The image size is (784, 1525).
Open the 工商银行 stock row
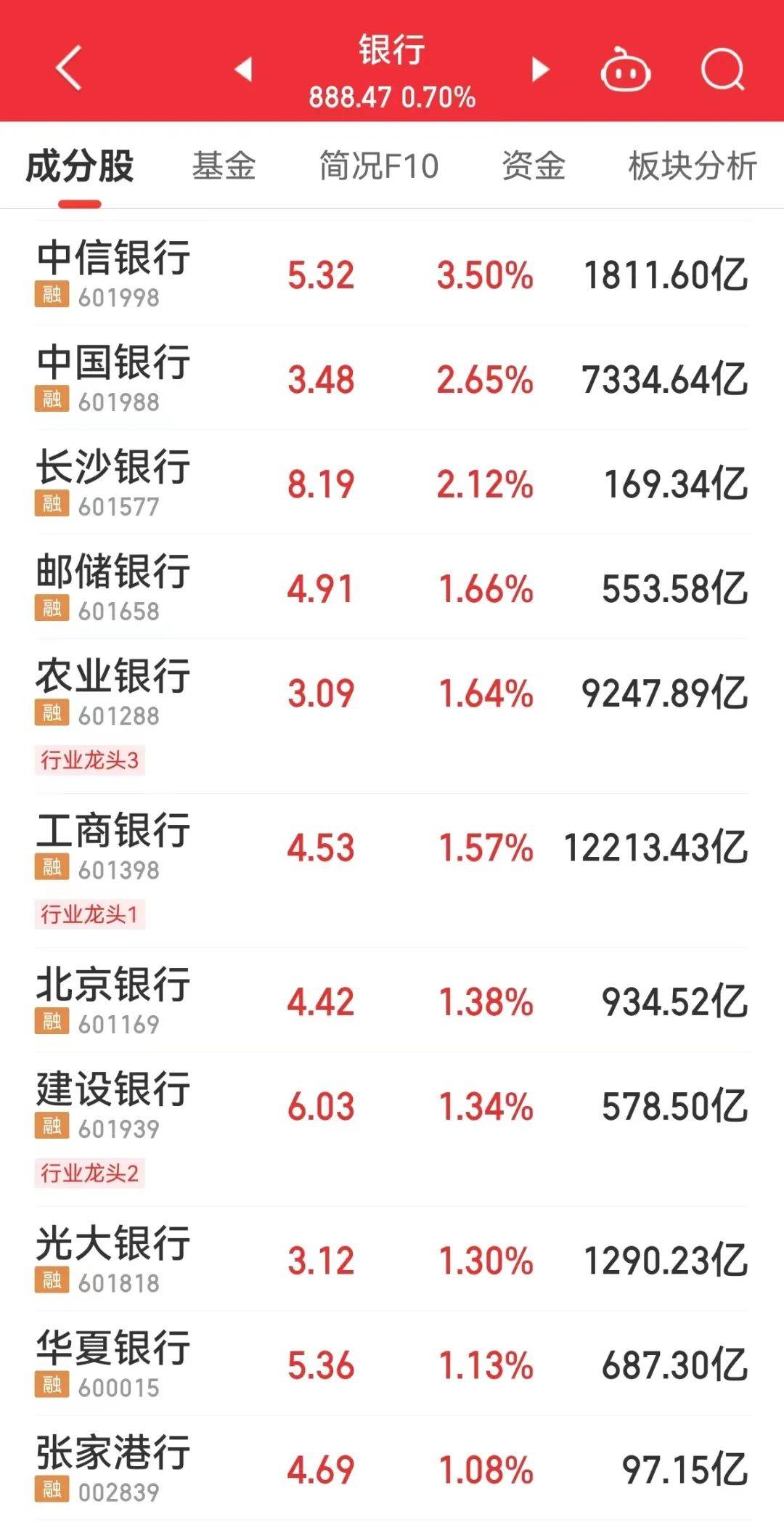(392, 847)
